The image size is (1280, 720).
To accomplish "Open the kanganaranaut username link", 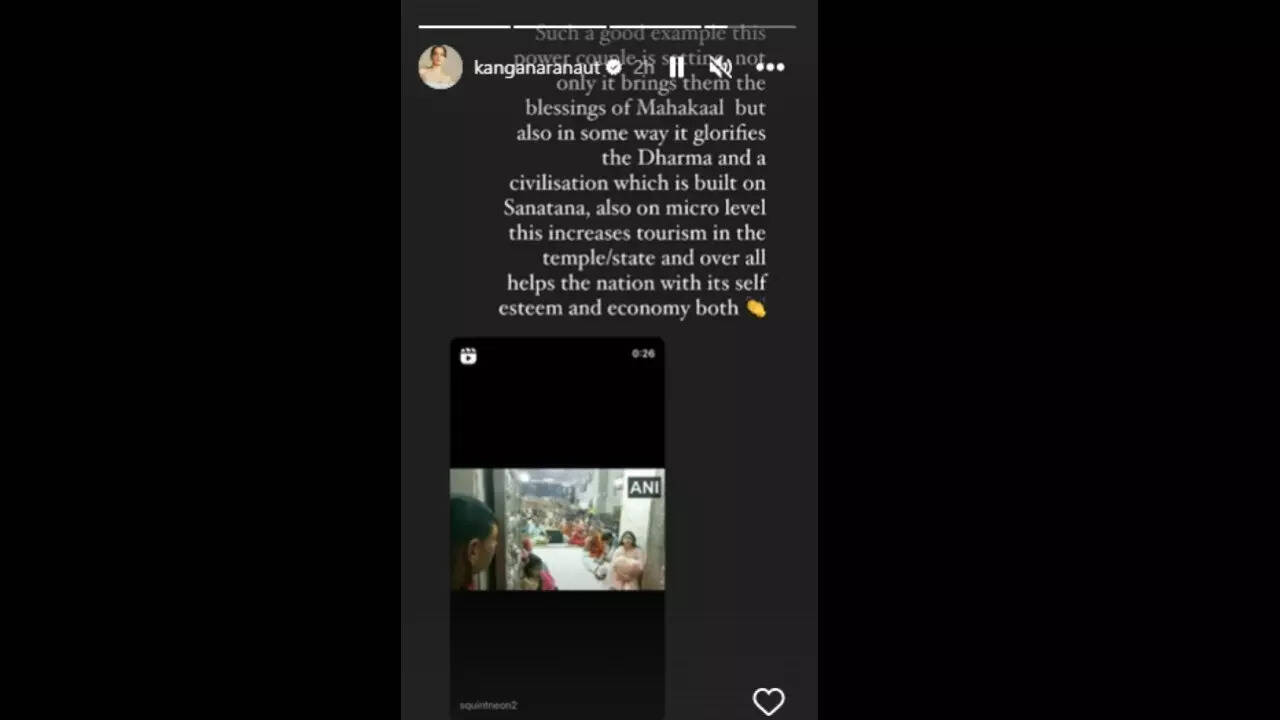I will [x=536, y=68].
